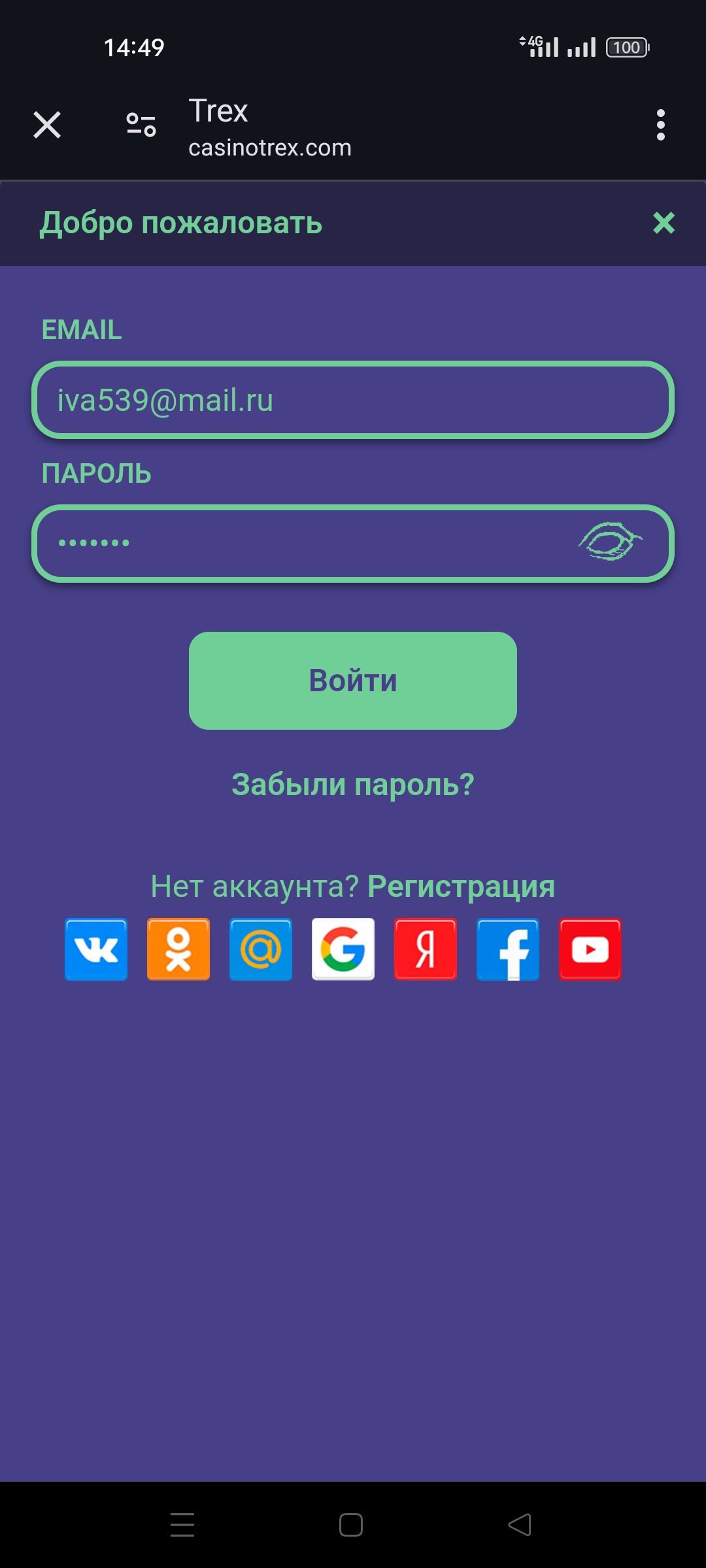
Task: Dismiss the Добро пожаловать login dialog
Action: pos(664,223)
